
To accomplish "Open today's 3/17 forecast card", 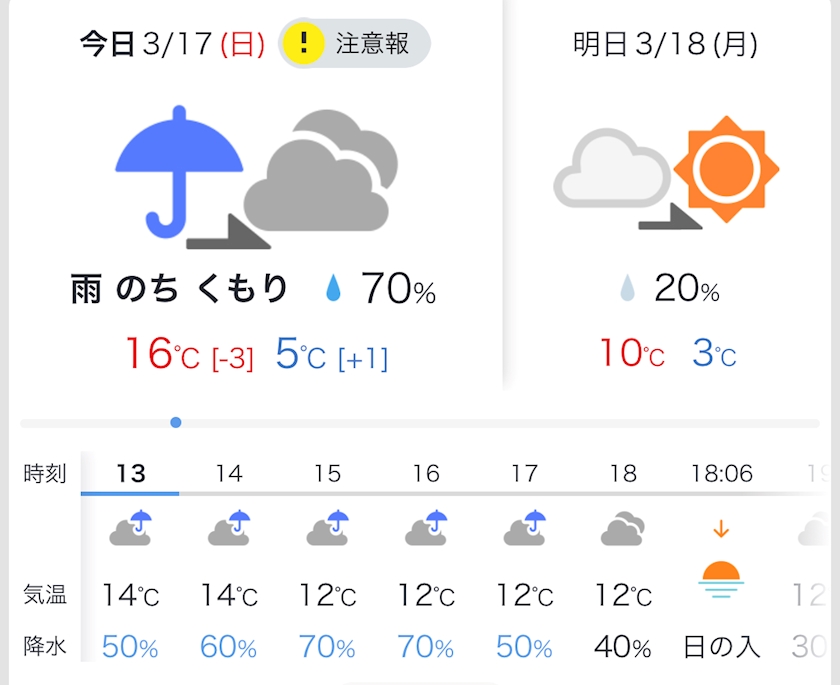I will 256,195.
